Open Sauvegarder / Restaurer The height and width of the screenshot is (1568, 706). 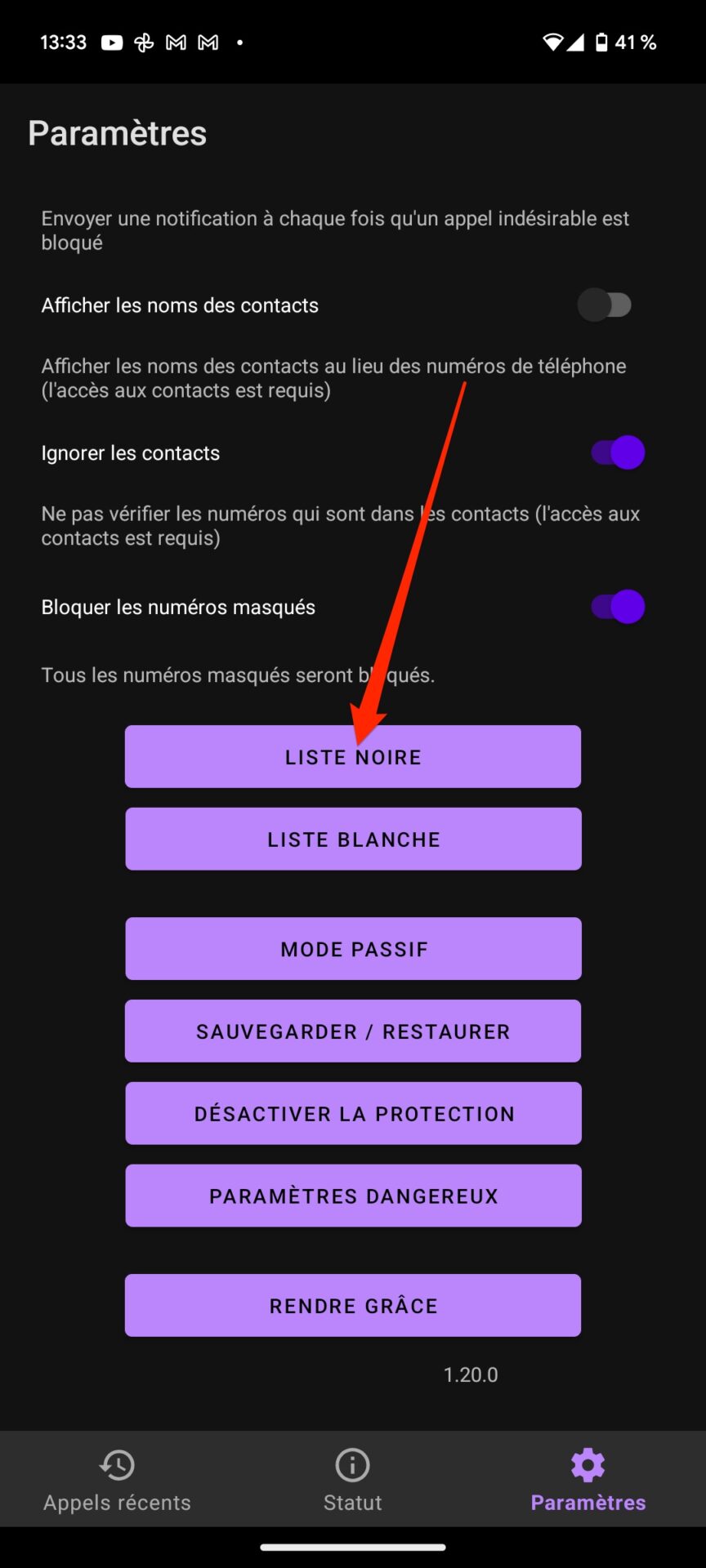point(353,1031)
